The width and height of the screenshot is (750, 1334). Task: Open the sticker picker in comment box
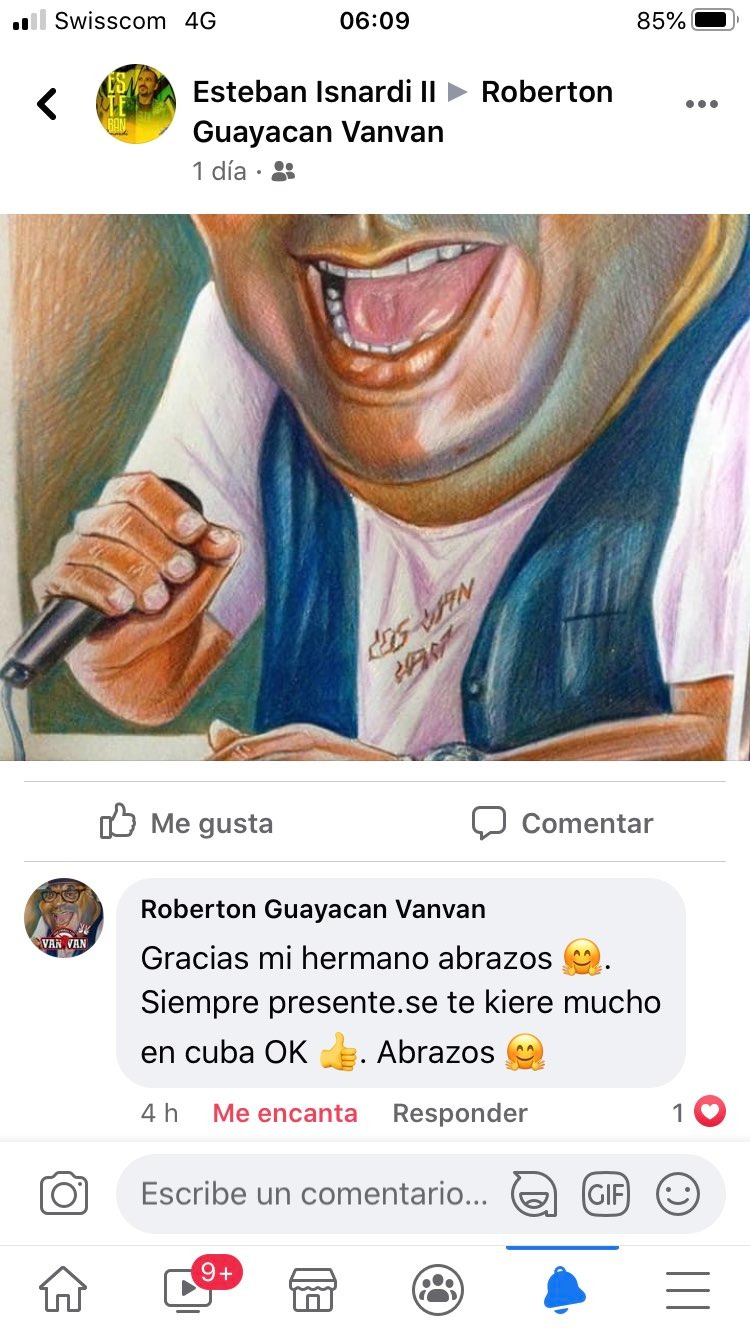point(534,1194)
